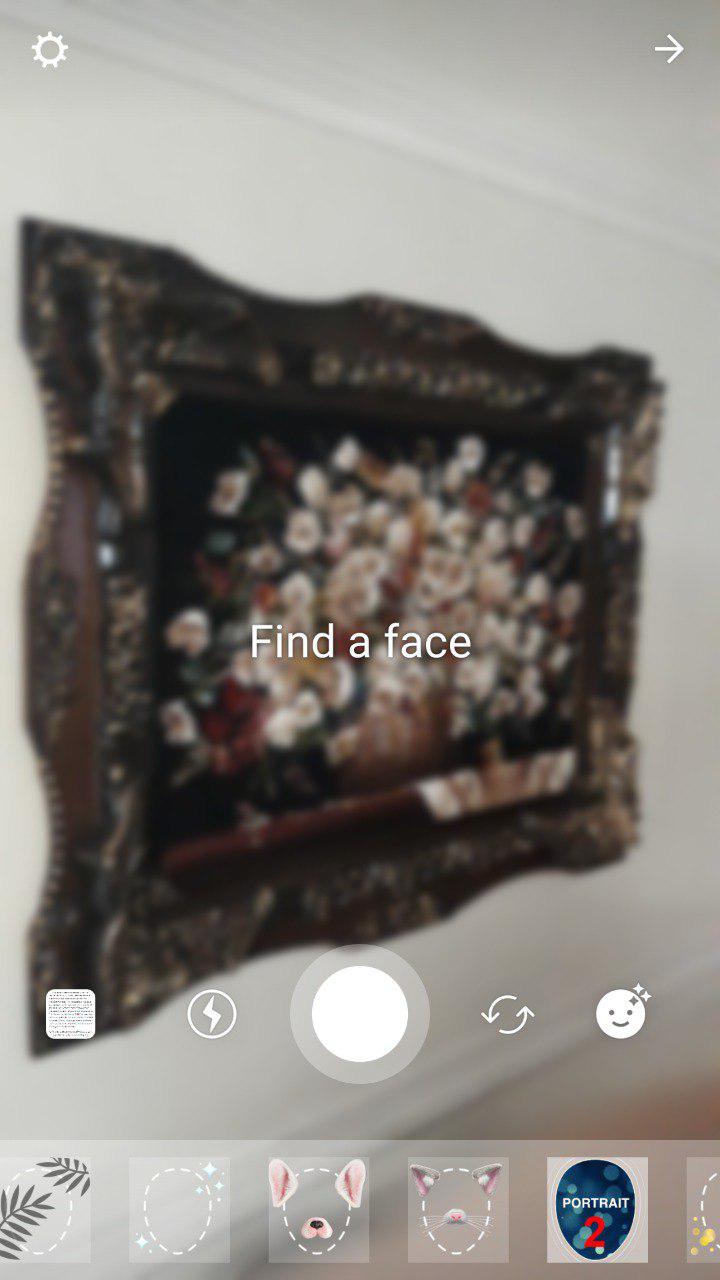
Task: Open camera settings gear
Action: (49, 49)
